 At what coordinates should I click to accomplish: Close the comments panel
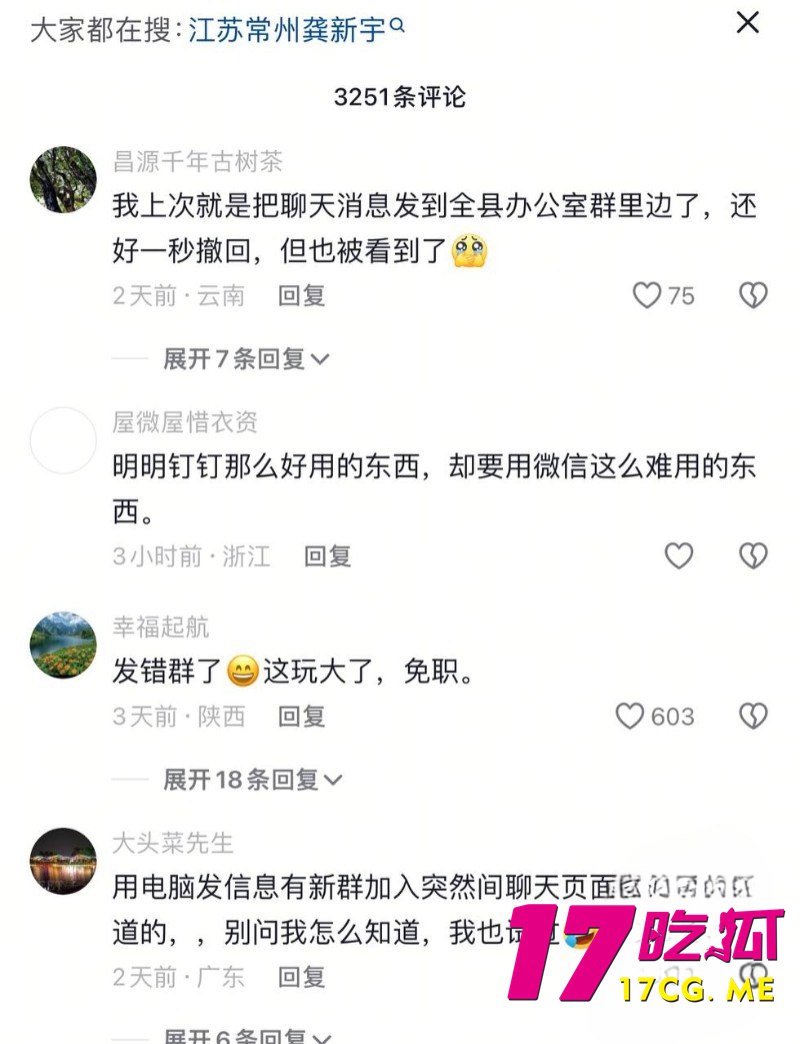(748, 23)
